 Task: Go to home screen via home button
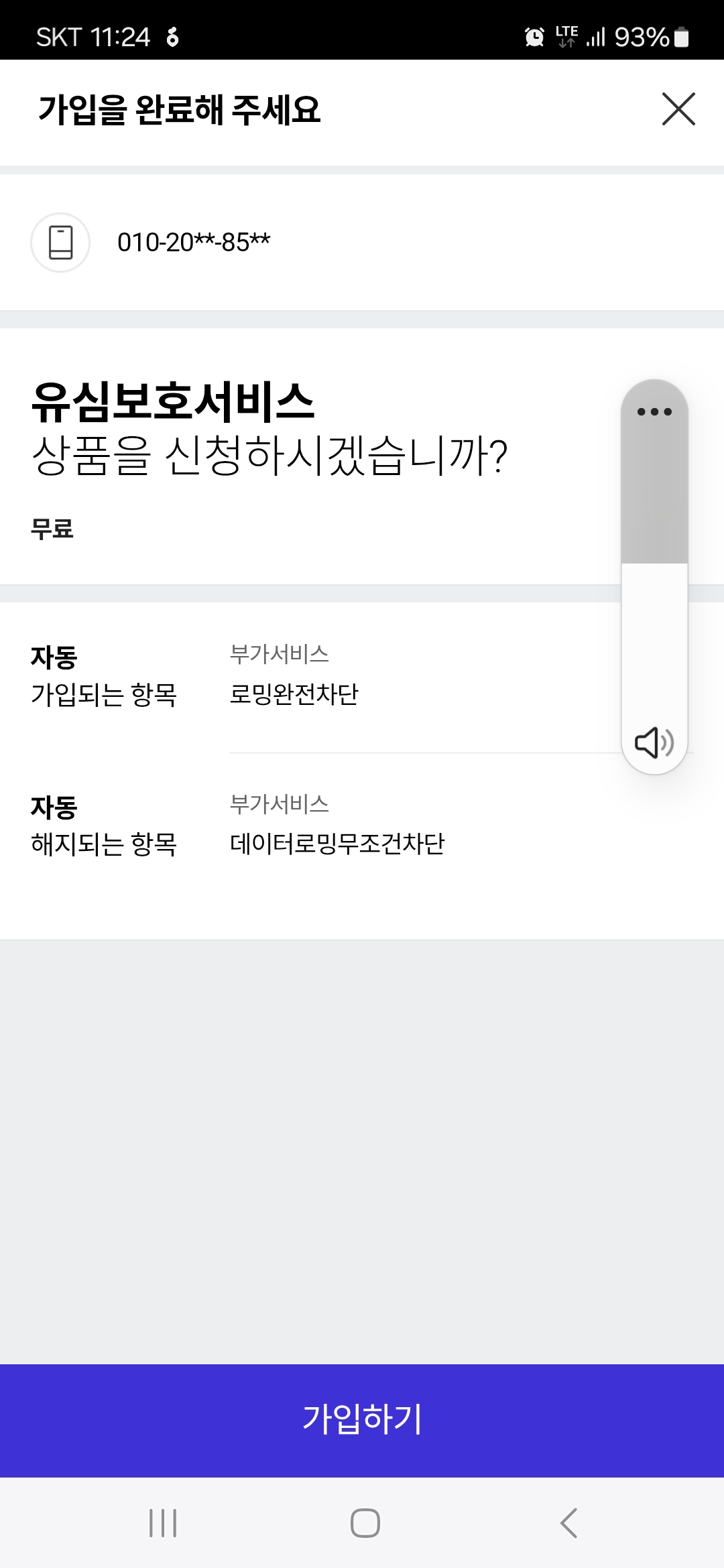pos(365,1523)
